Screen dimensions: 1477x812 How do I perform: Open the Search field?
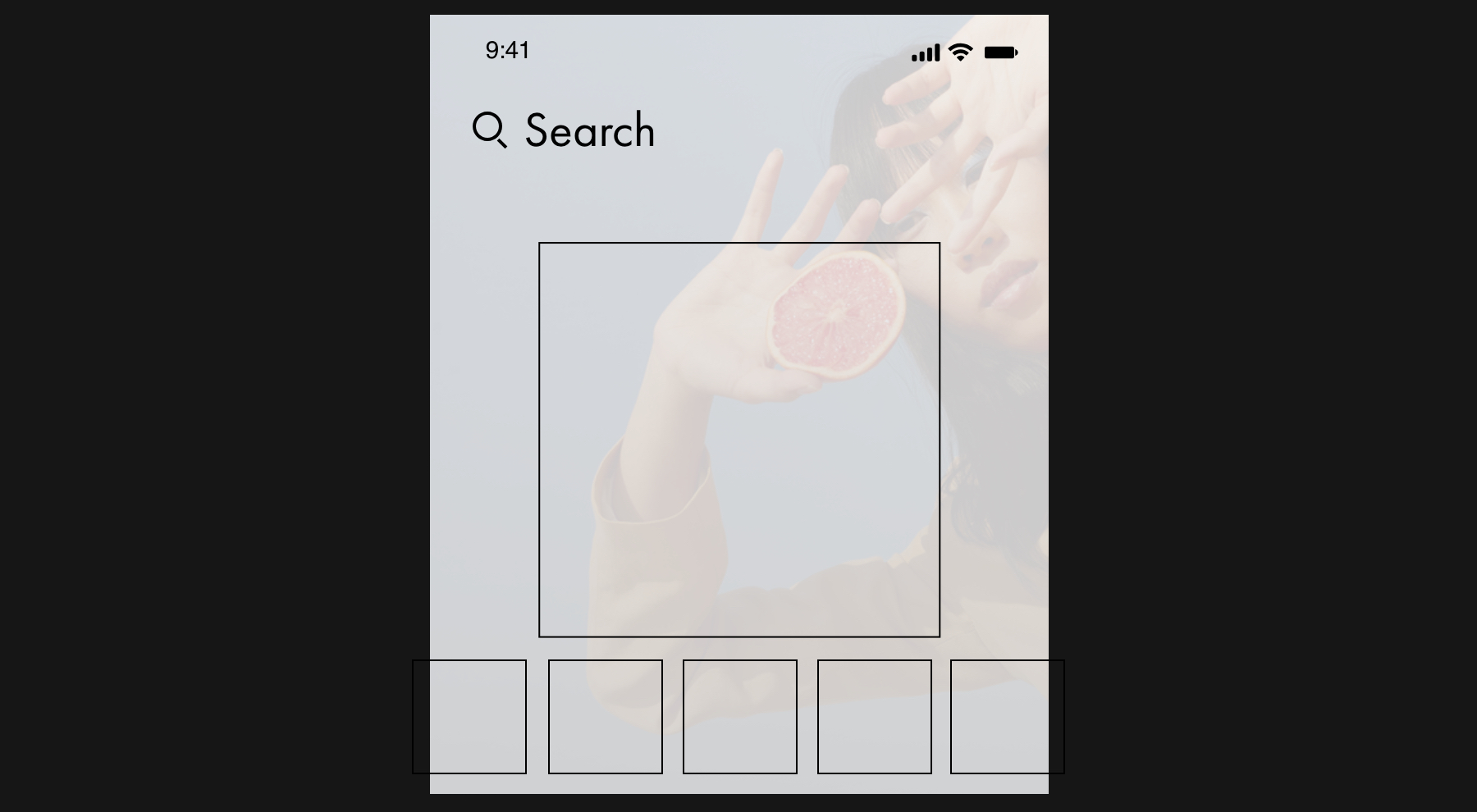[x=566, y=131]
